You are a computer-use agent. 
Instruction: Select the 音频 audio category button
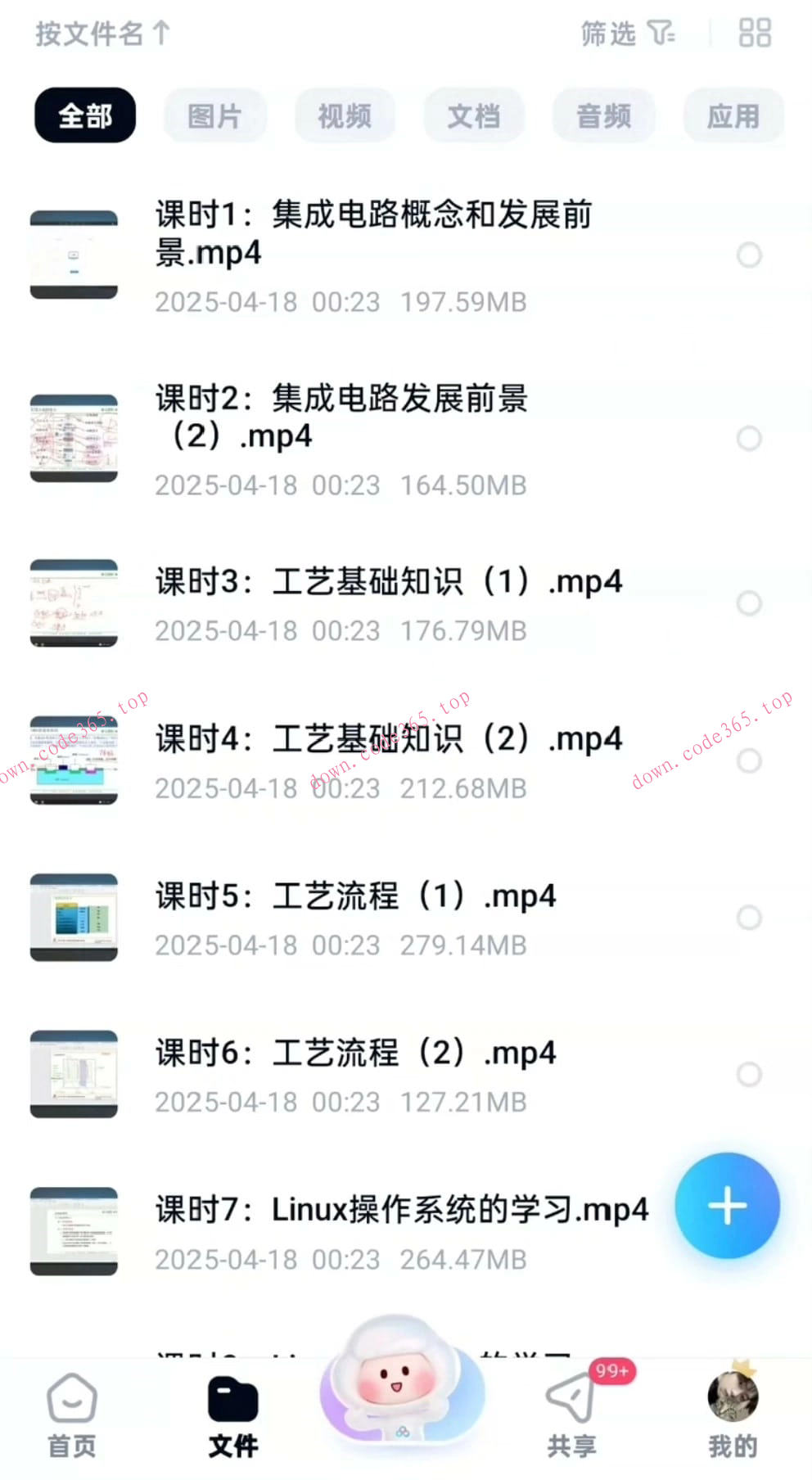[603, 115]
